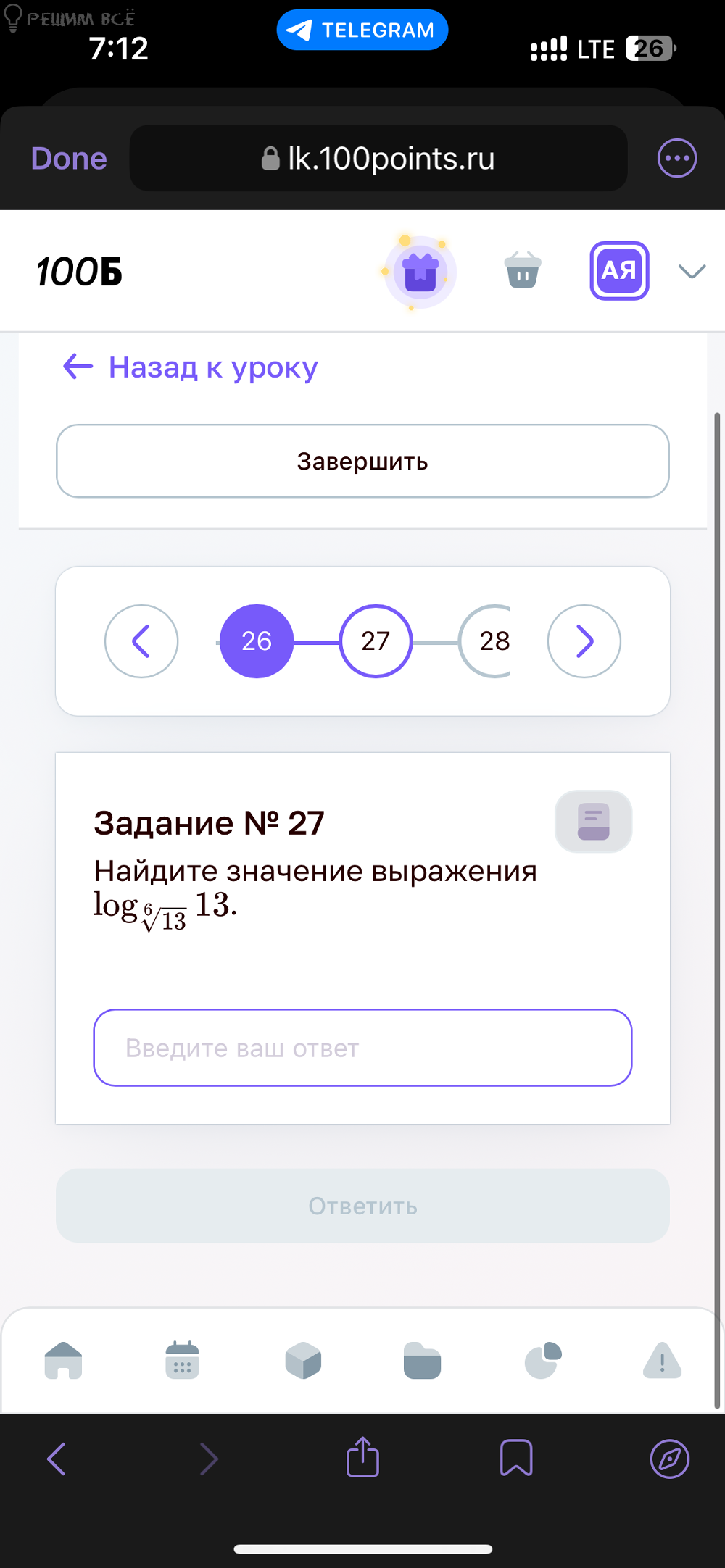Open the АЯ profile avatar
Viewport: 725px width, 1568px height.
619,271
